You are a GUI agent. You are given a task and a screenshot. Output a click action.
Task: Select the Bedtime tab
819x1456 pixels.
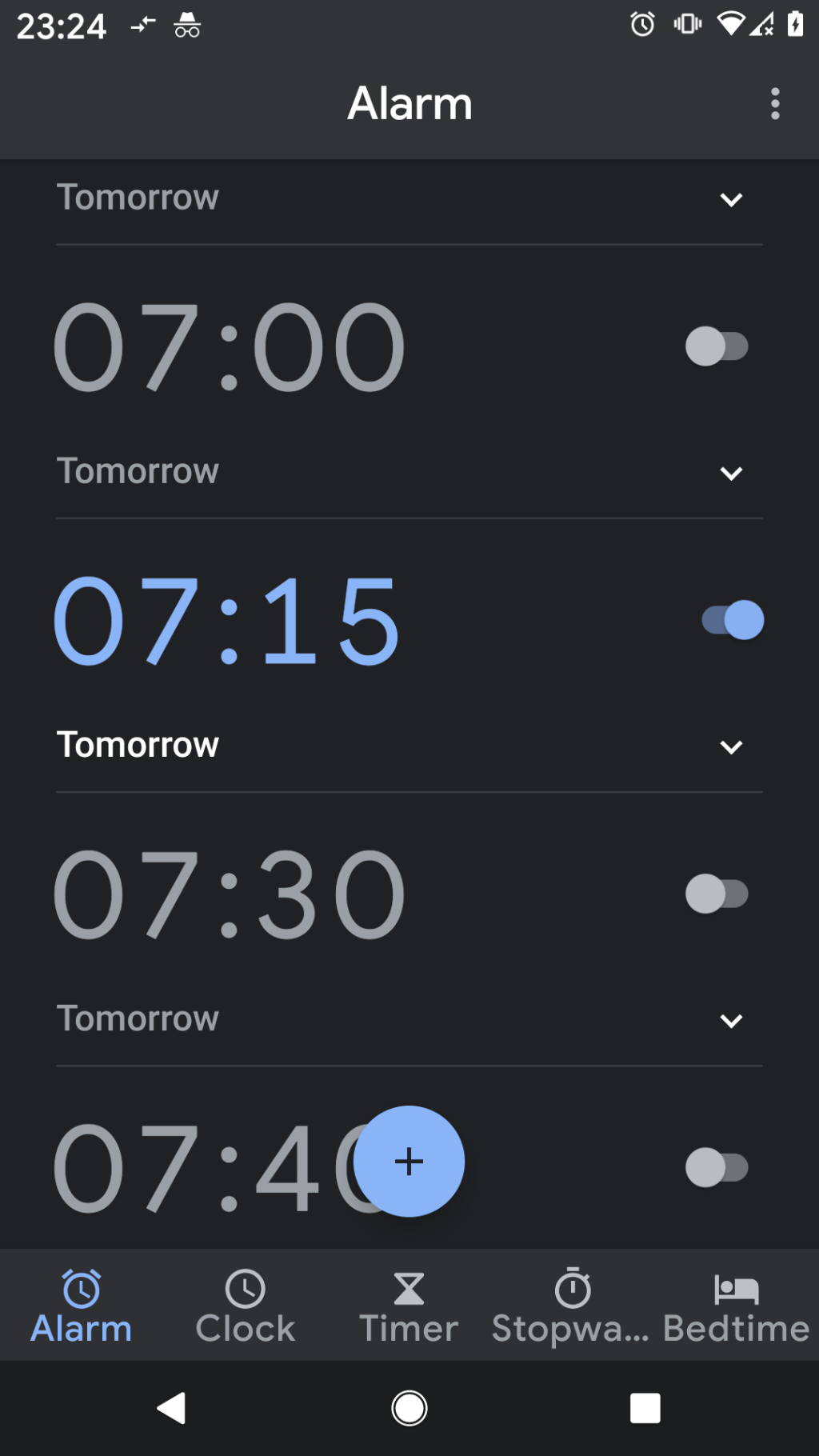736,1306
